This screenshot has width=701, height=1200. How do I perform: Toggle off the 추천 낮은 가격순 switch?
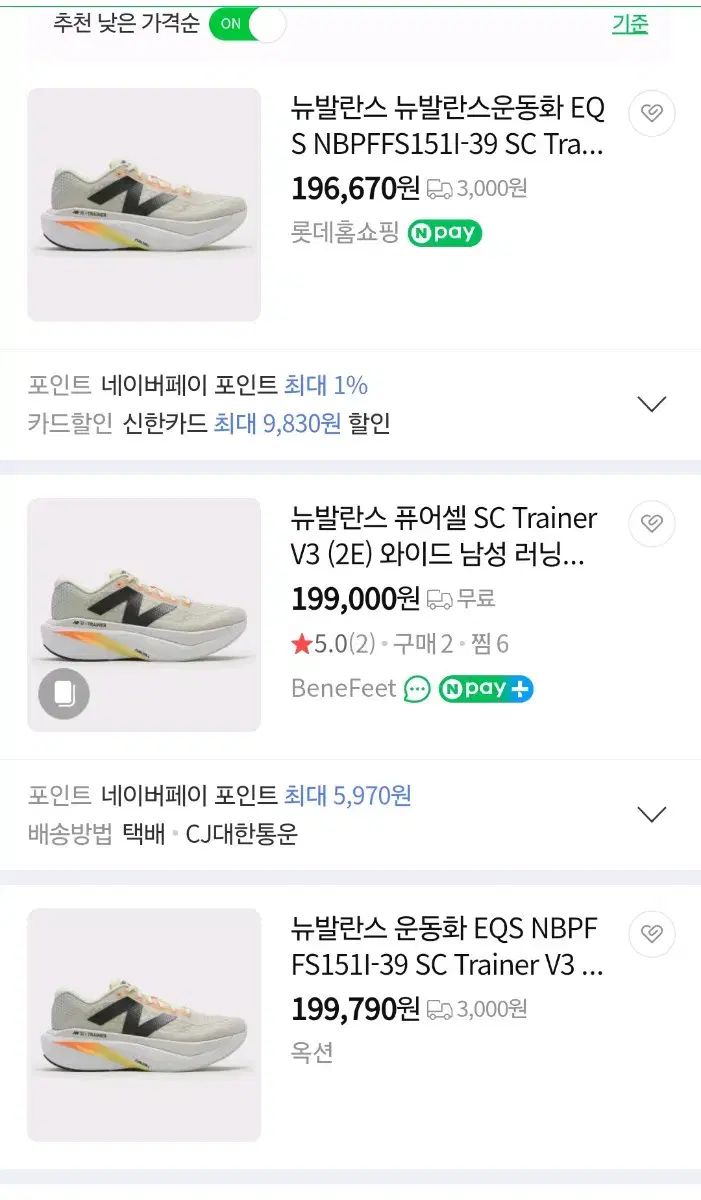coord(247,24)
